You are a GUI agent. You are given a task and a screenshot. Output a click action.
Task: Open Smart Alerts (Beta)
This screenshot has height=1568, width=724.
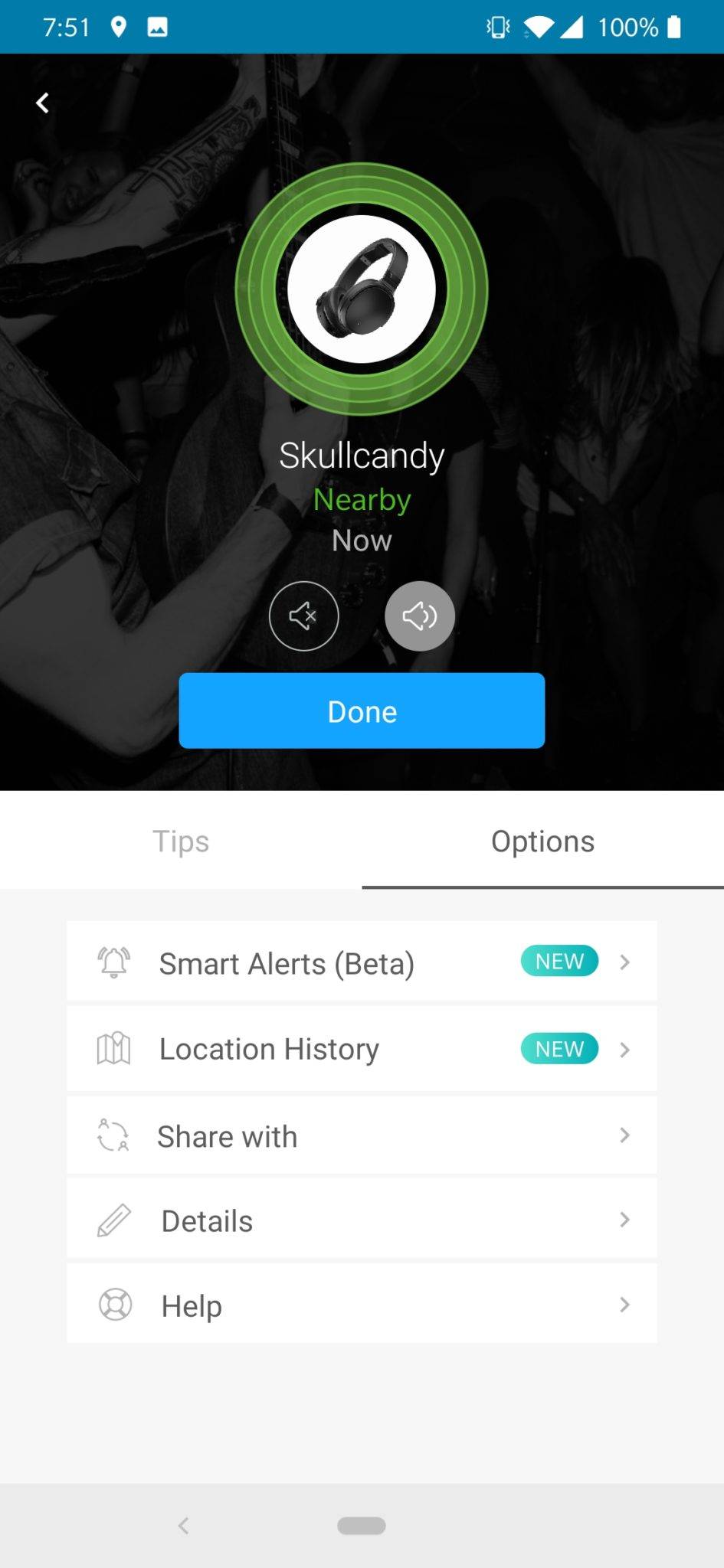(362, 962)
